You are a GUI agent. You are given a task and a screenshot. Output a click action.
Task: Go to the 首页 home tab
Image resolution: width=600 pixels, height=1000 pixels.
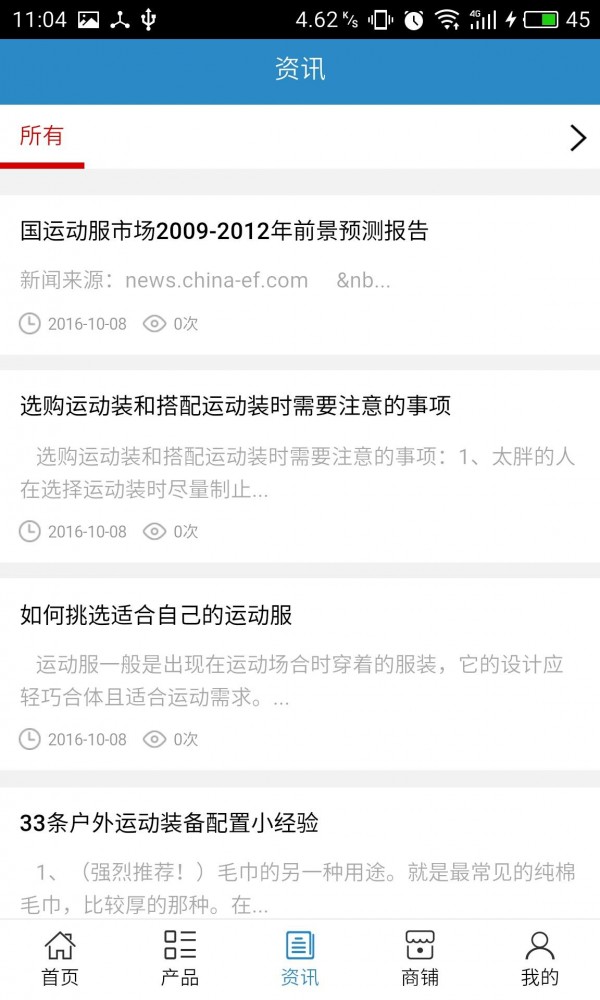[x=60, y=959]
